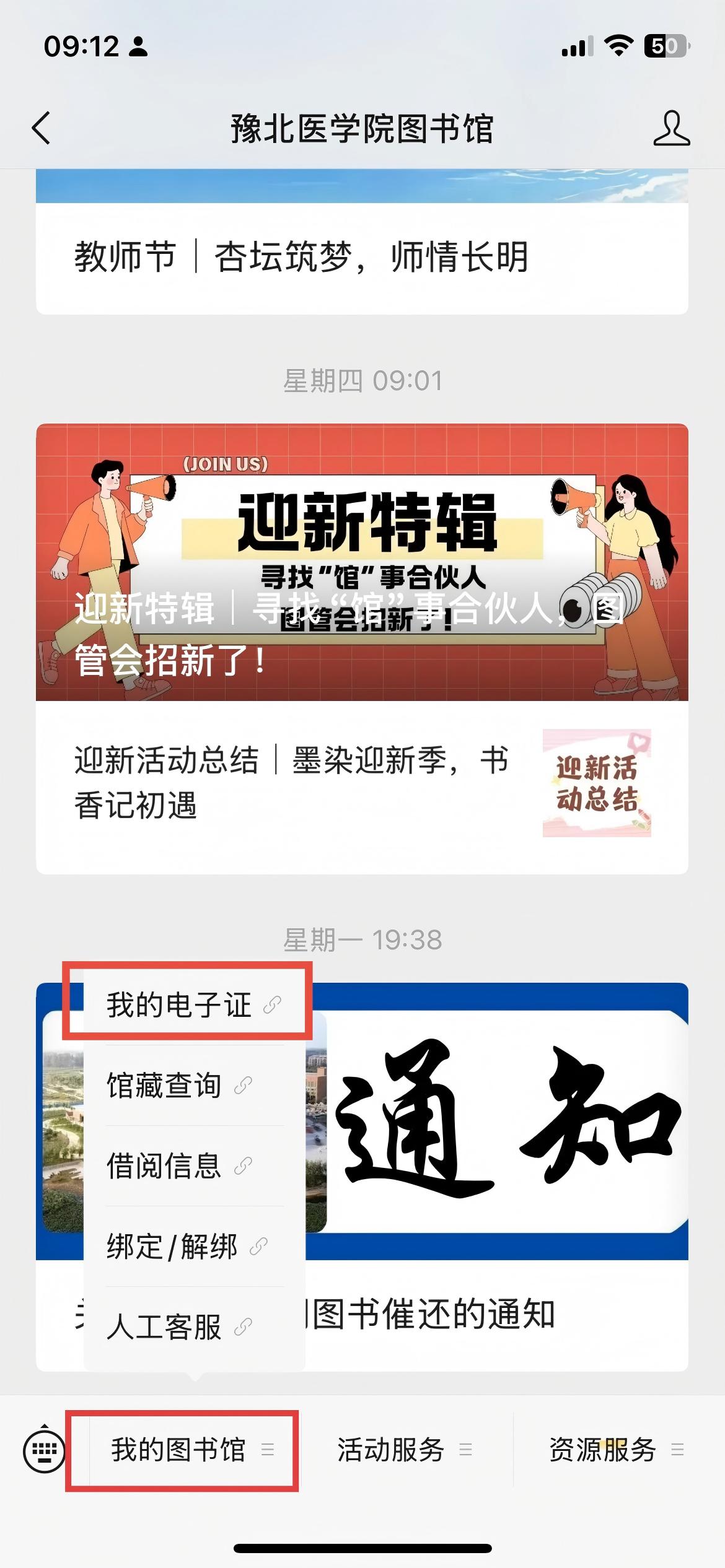Open the 迎新特辑 图管会招新 article
Viewport: 725px width, 1568px height.
pos(362,561)
